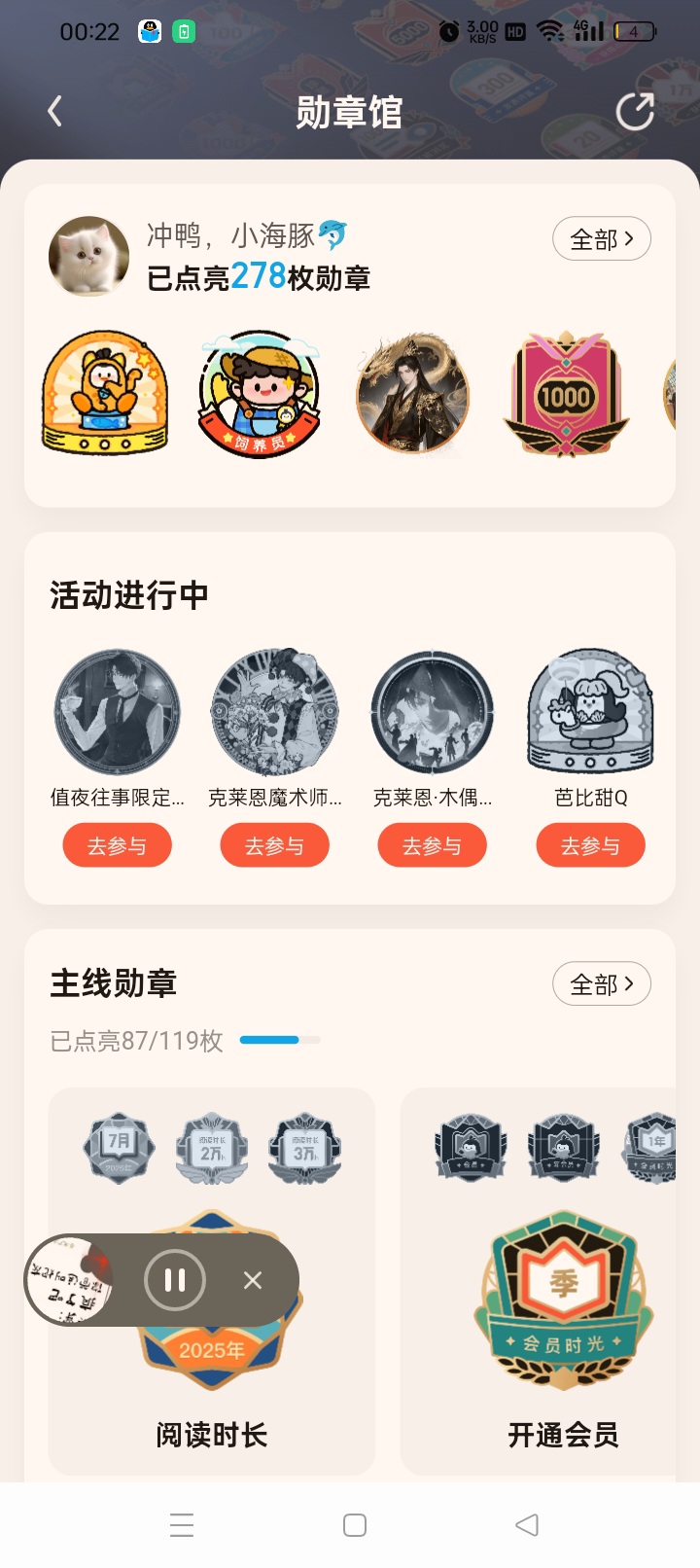Open the 芭比甜Q activity medal
This screenshot has height=1568, width=700.
click(x=590, y=713)
